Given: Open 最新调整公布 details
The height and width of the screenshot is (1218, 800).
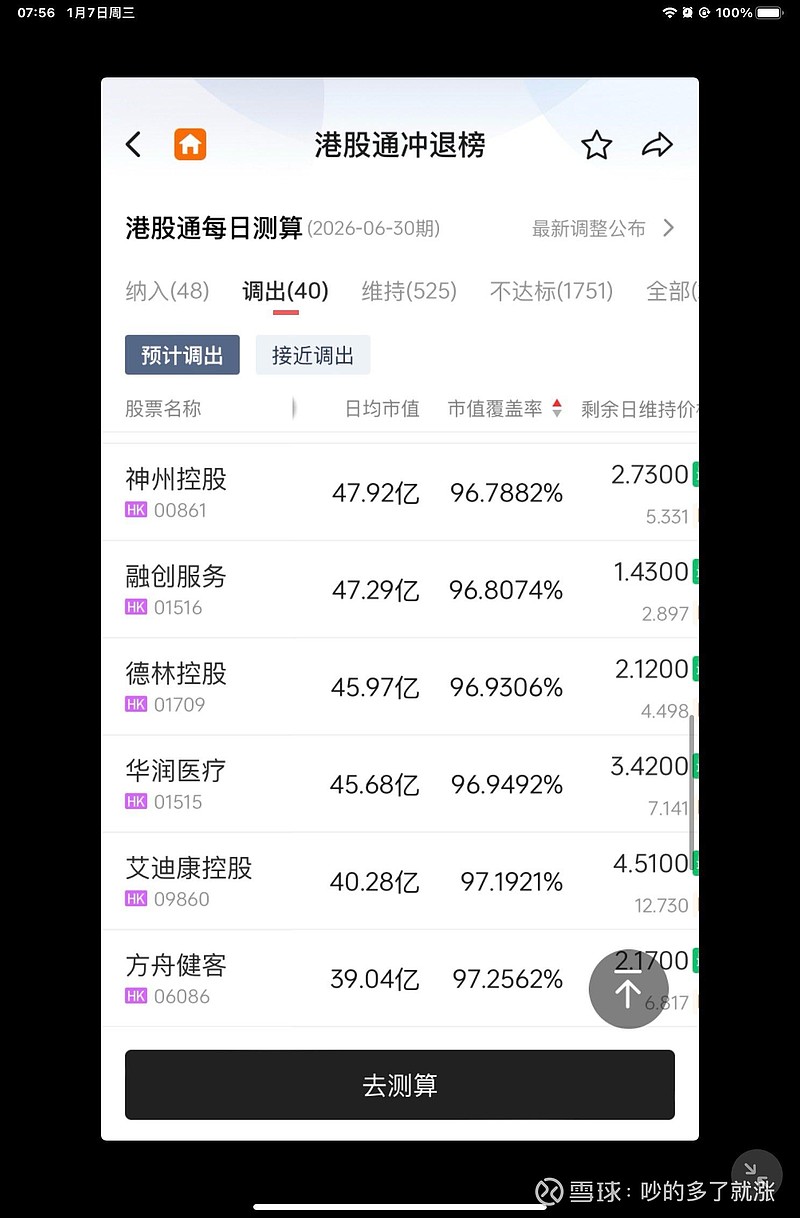Looking at the screenshot, I should point(588,228).
